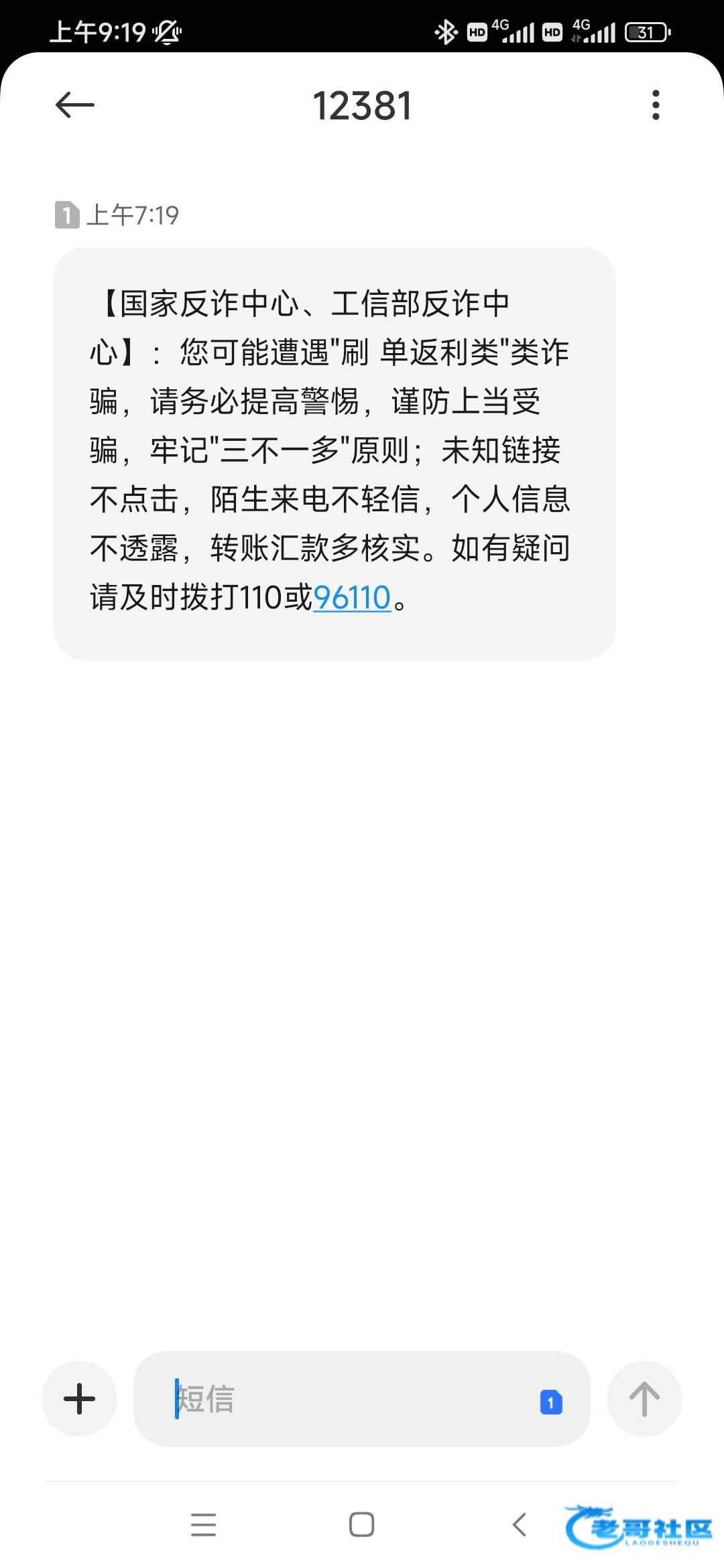Open the three-dot overflow menu
Viewport: 724px width, 1568px height.
pyautogui.click(x=656, y=105)
